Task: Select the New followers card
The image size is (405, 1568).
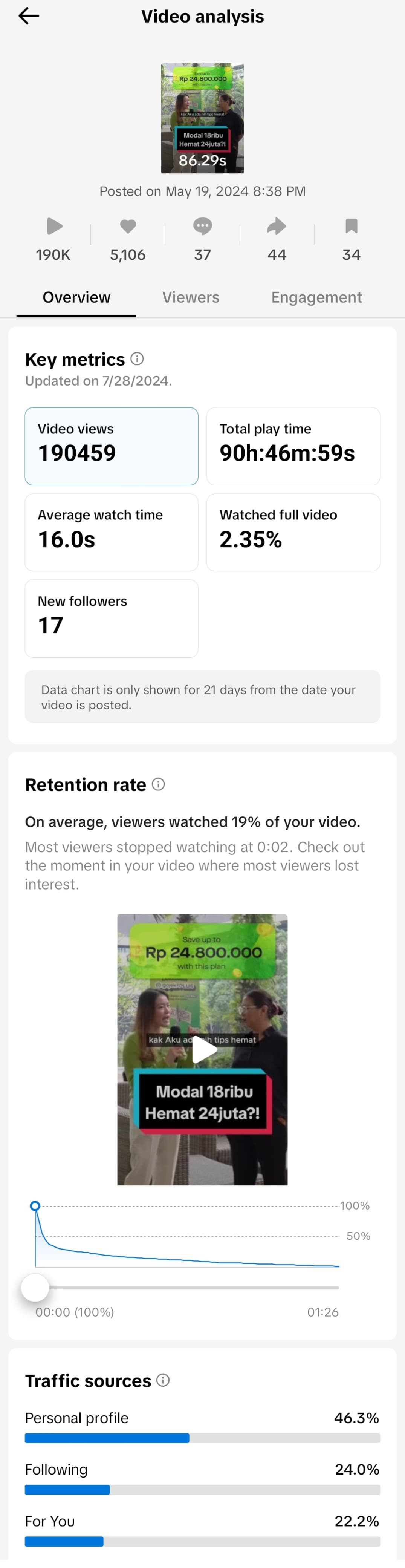Action: [x=111, y=618]
